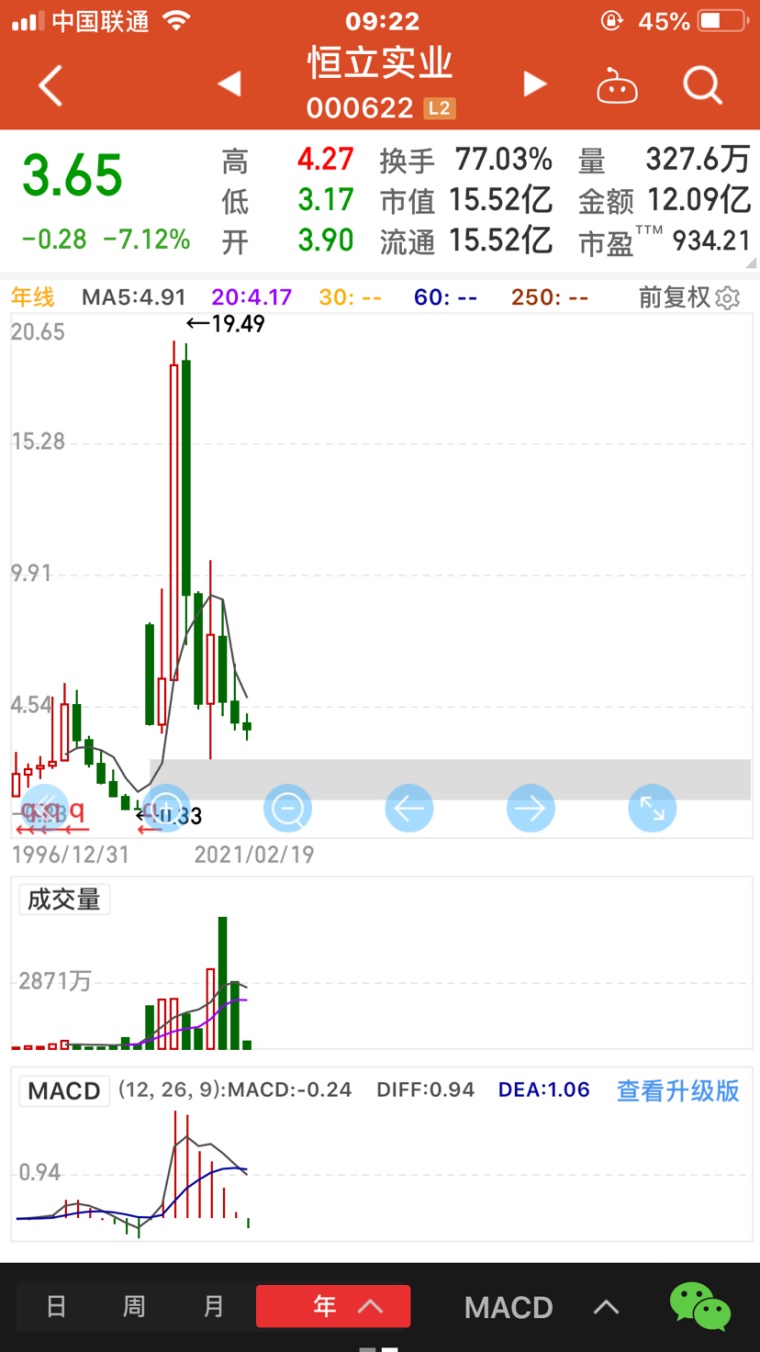
Task: Switch to the previous stock
Action: coord(230,84)
